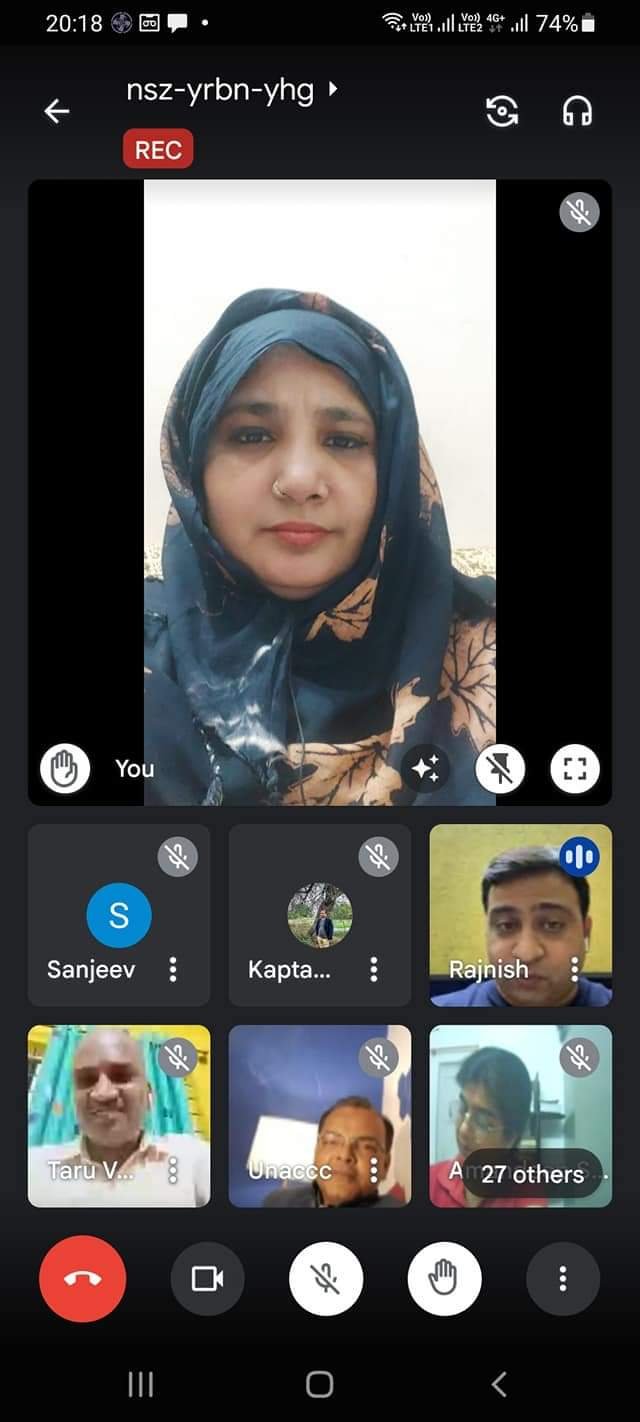Open options for Kapta... tile

374,968
